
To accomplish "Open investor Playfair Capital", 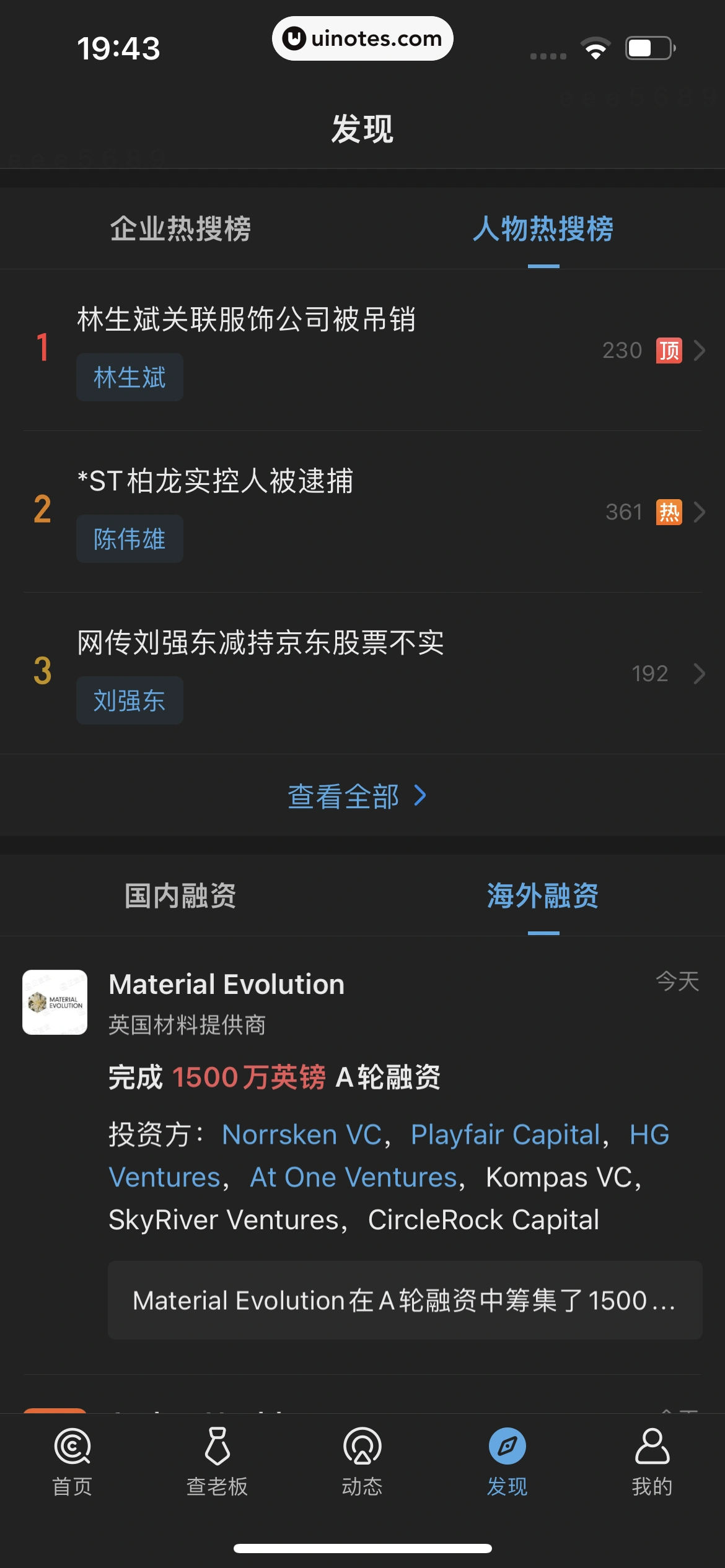I will [x=506, y=1135].
